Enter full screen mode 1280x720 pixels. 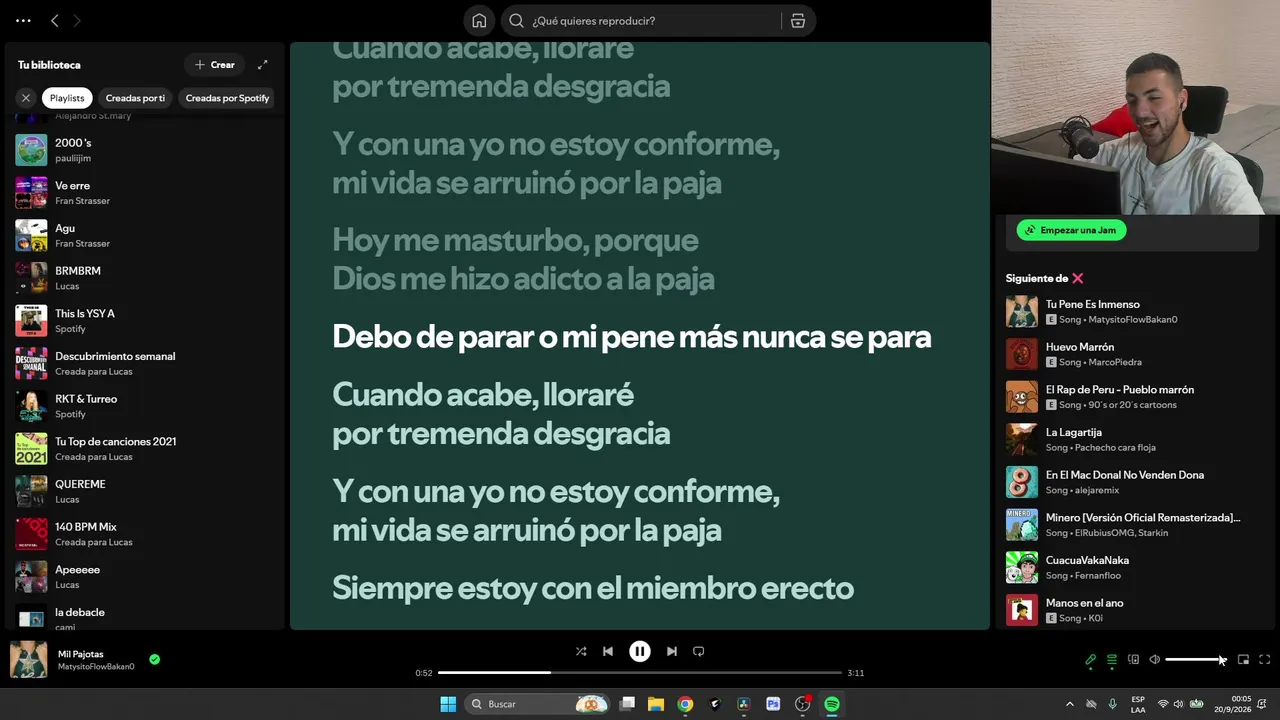[1265, 660]
